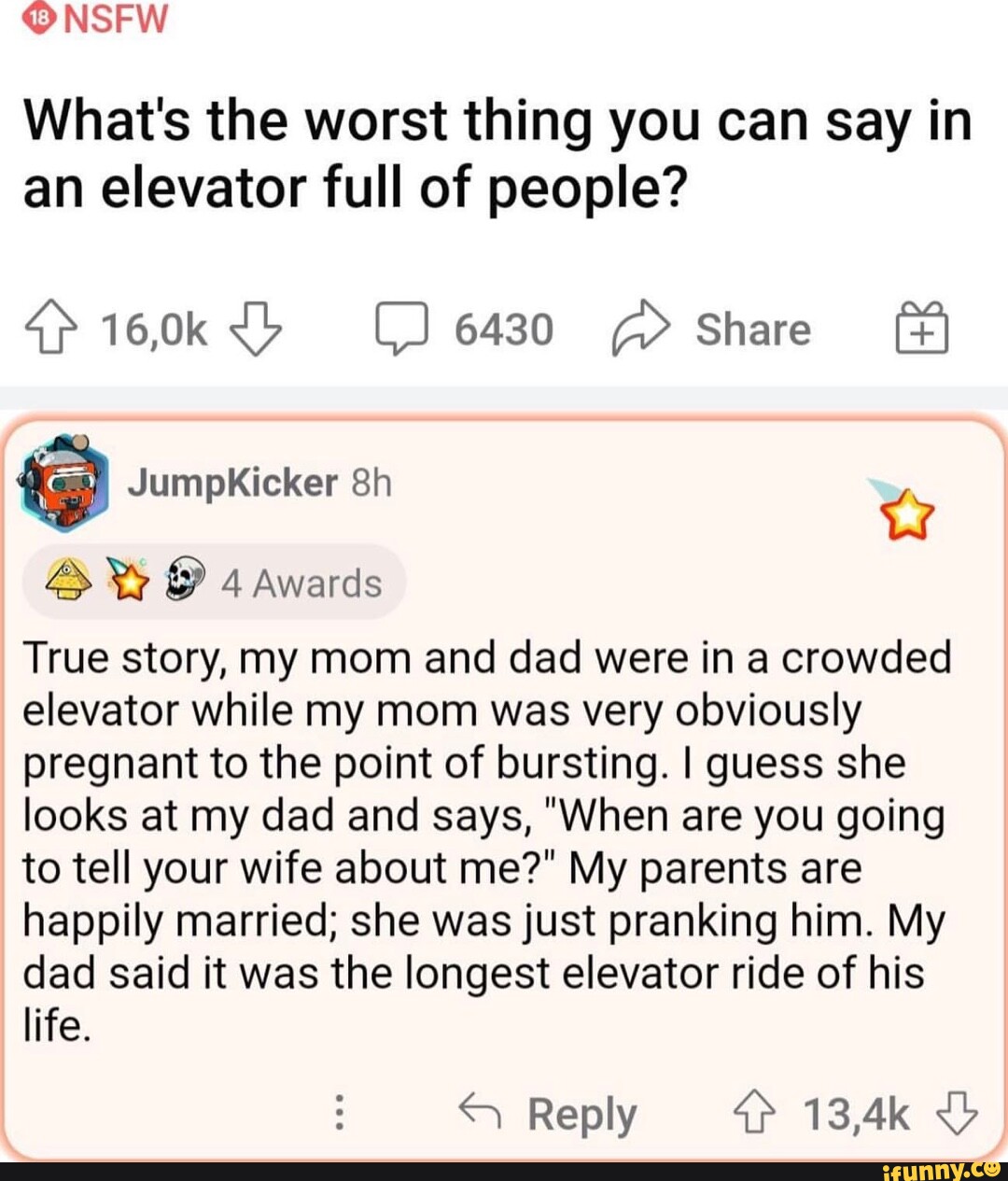Screen dimensions: 1008x1181
Task: Give an award to the post
Action: 922,330
